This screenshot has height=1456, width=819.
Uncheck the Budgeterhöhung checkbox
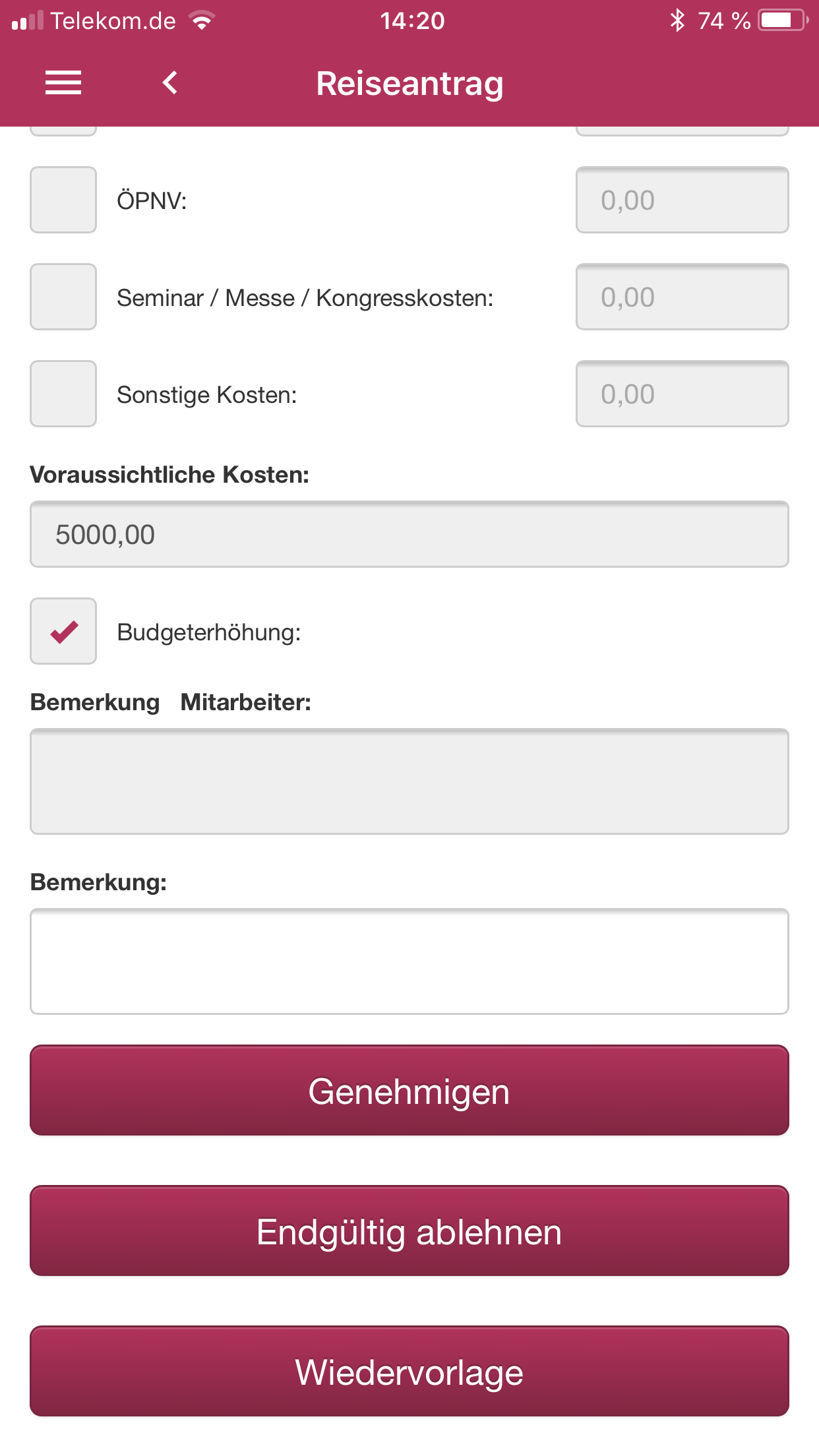pyautogui.click(x=63, y=631)
